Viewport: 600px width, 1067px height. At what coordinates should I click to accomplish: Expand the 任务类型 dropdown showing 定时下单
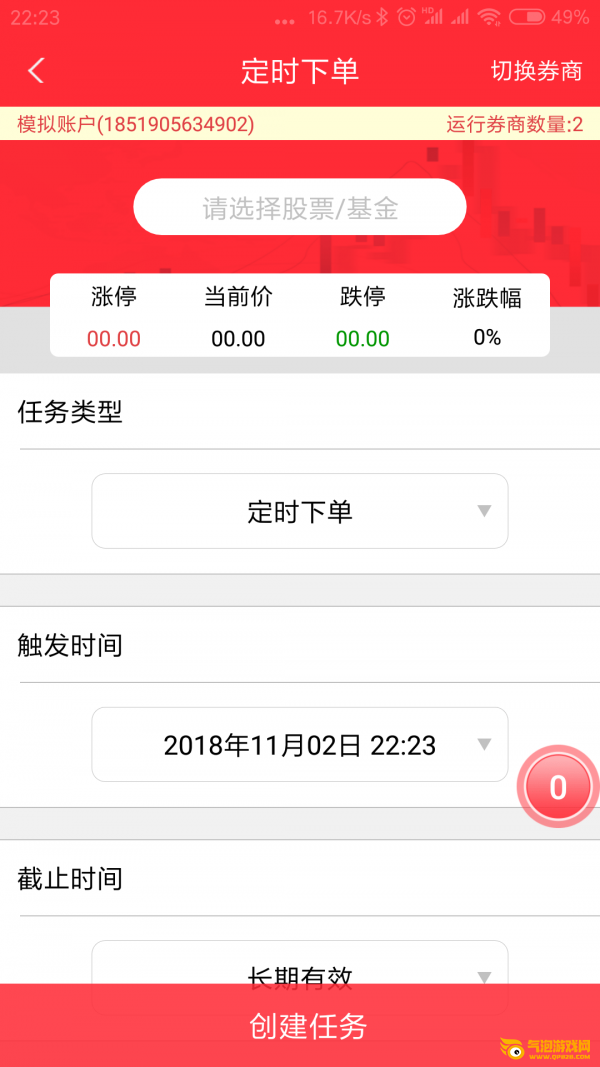point(300,511)
